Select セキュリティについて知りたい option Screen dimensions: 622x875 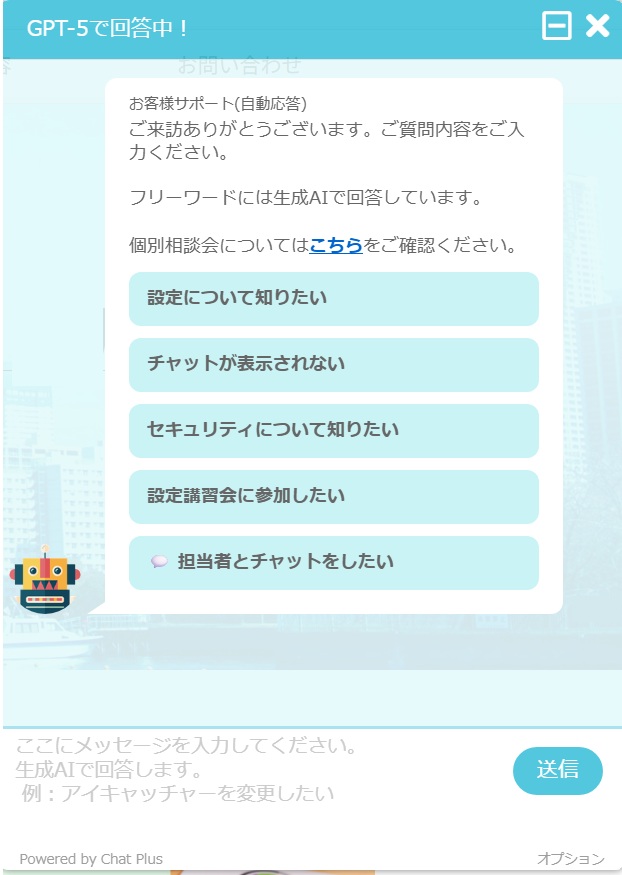coord(333,430)
